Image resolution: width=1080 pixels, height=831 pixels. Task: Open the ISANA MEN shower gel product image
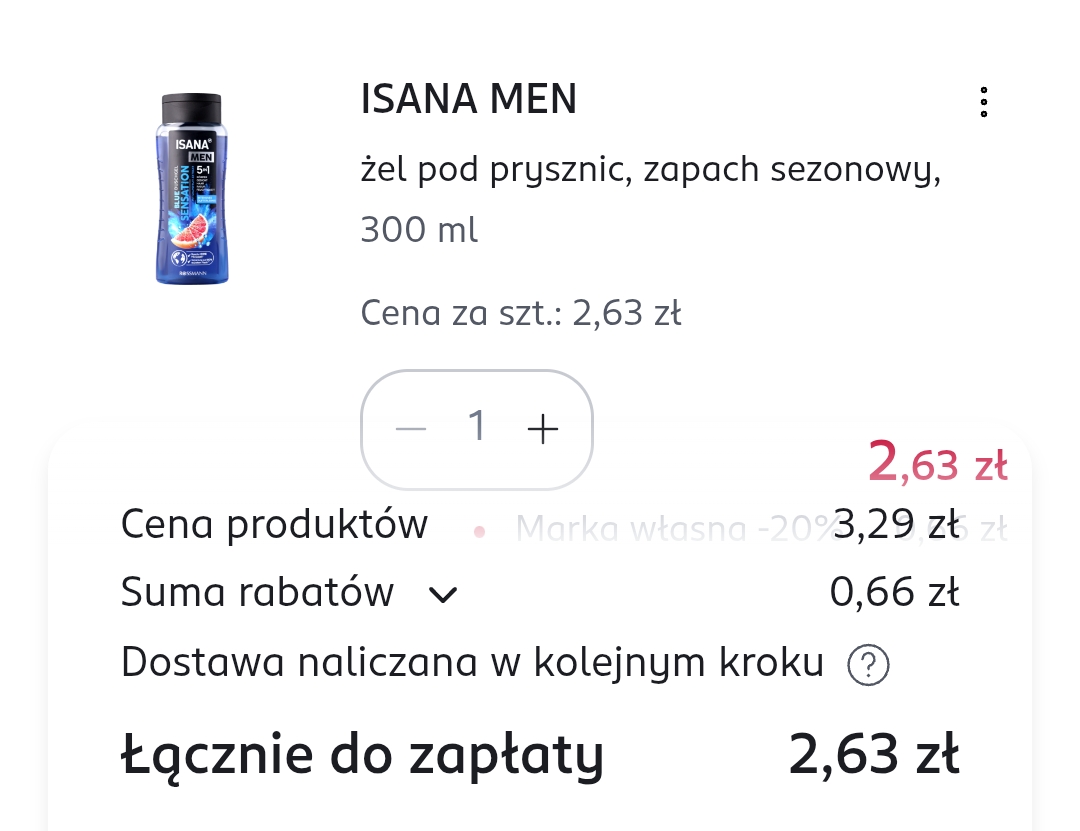click(190, 189)
